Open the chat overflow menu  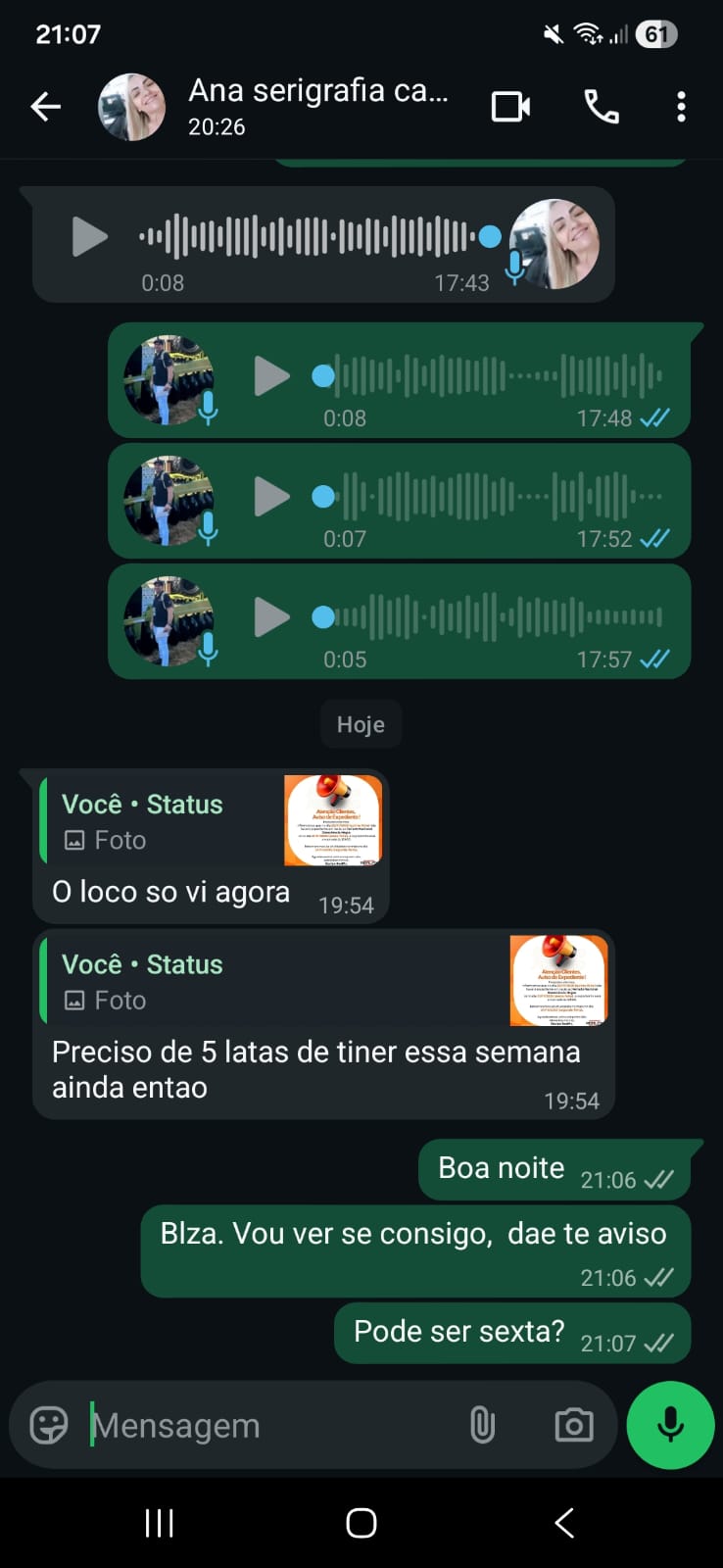click(681, 107)
